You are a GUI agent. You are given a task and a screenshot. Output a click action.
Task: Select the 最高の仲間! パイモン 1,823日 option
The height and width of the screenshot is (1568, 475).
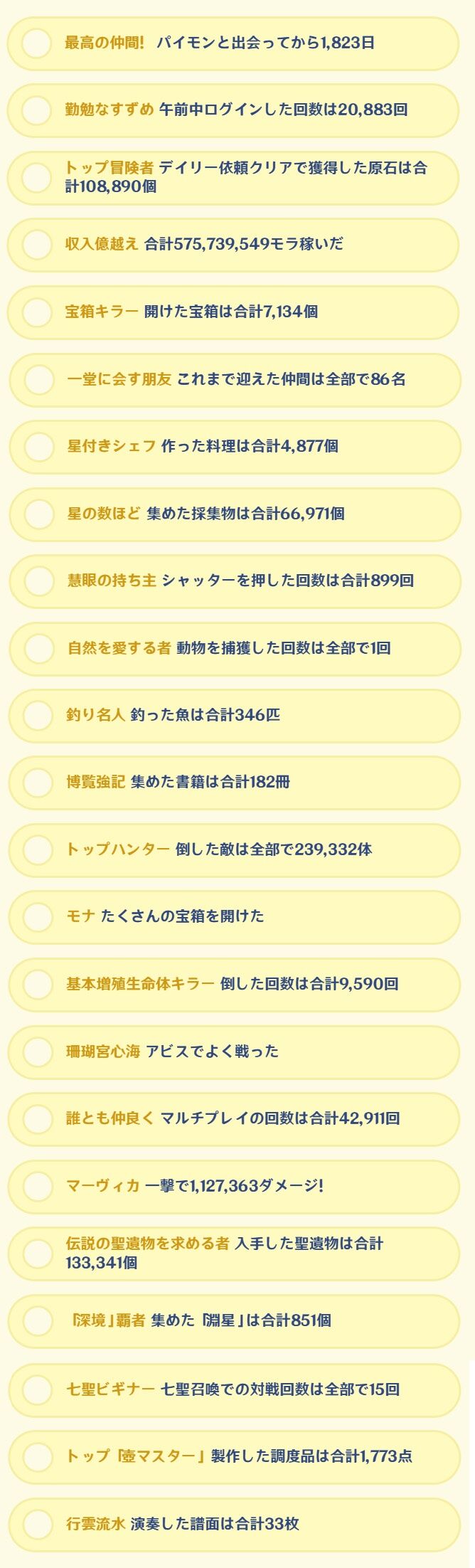click(36, 43)
